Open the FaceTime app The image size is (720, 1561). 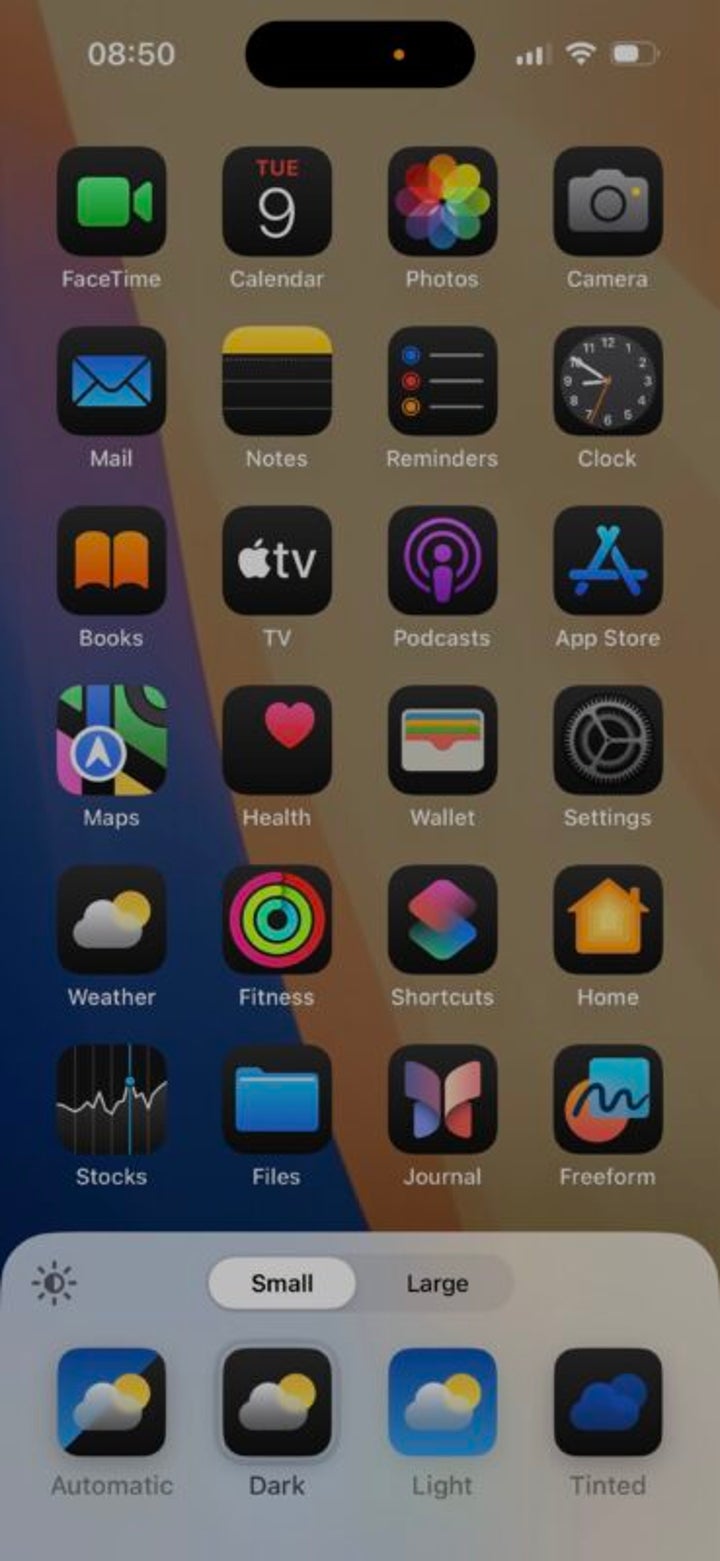pyautogui.click(x=111, y=201)
